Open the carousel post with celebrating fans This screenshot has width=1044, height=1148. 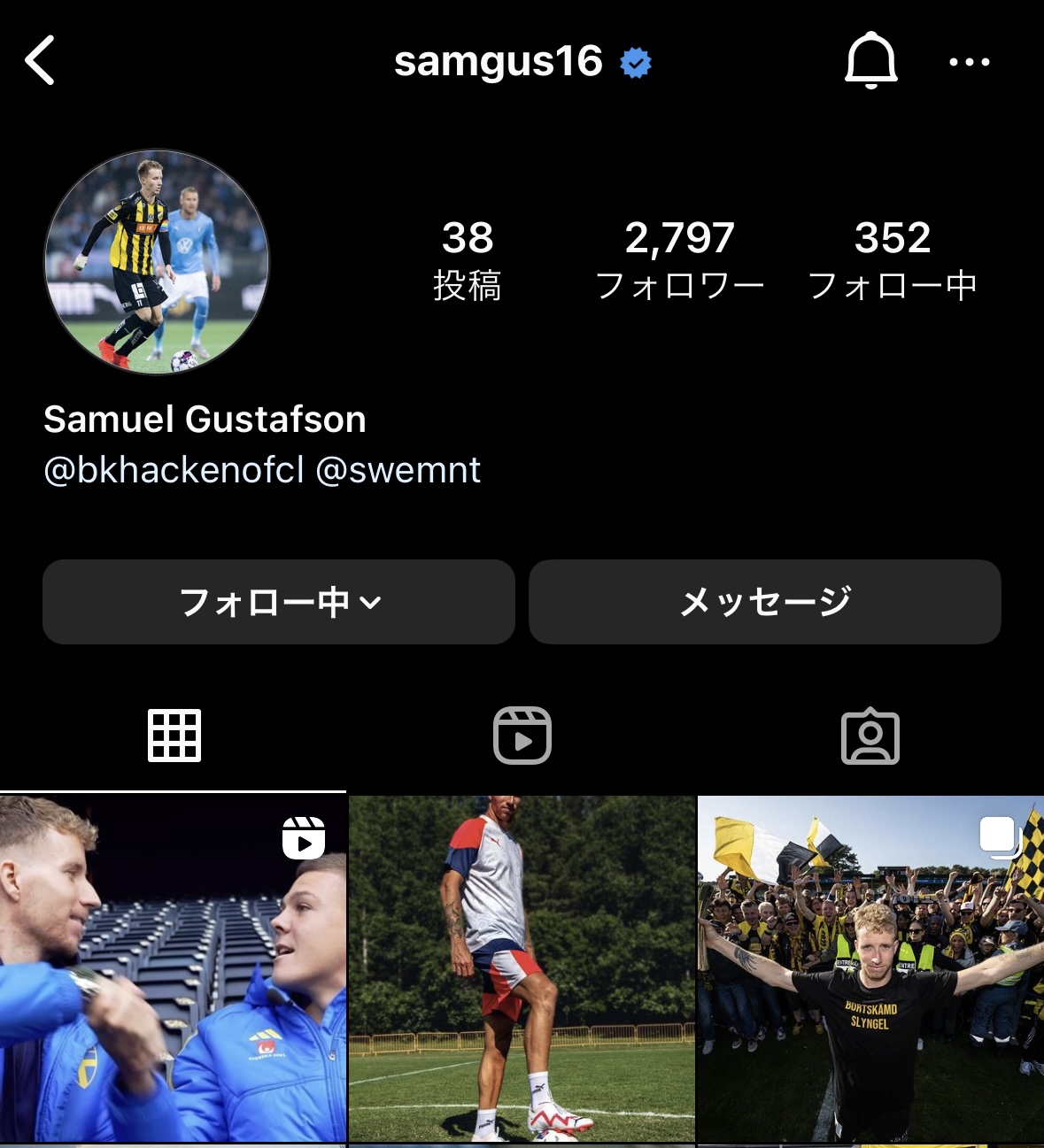pos(870,969)
